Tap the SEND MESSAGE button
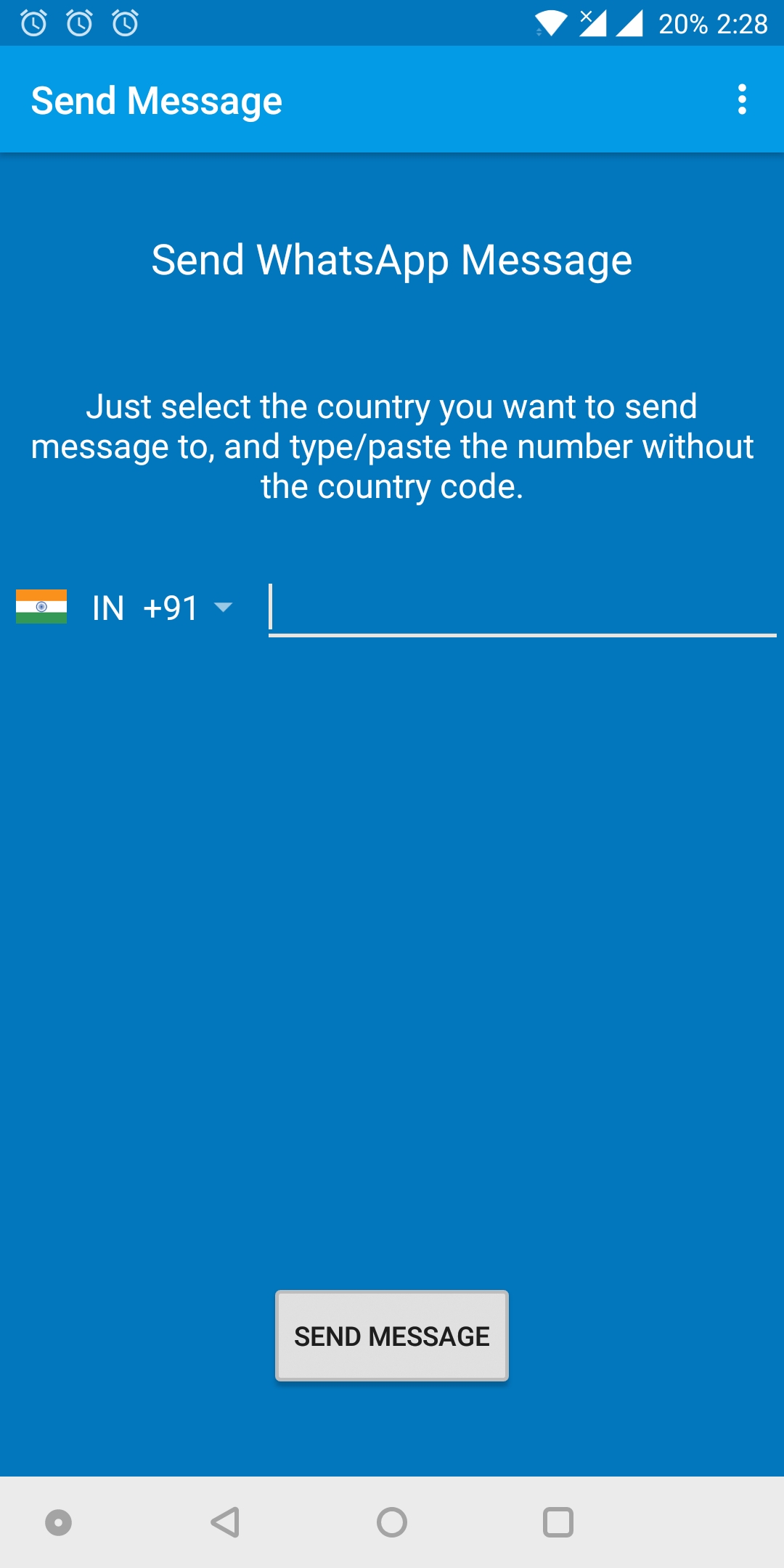This screenshot has height=1568, width=784. click(x=392, y=1336)
